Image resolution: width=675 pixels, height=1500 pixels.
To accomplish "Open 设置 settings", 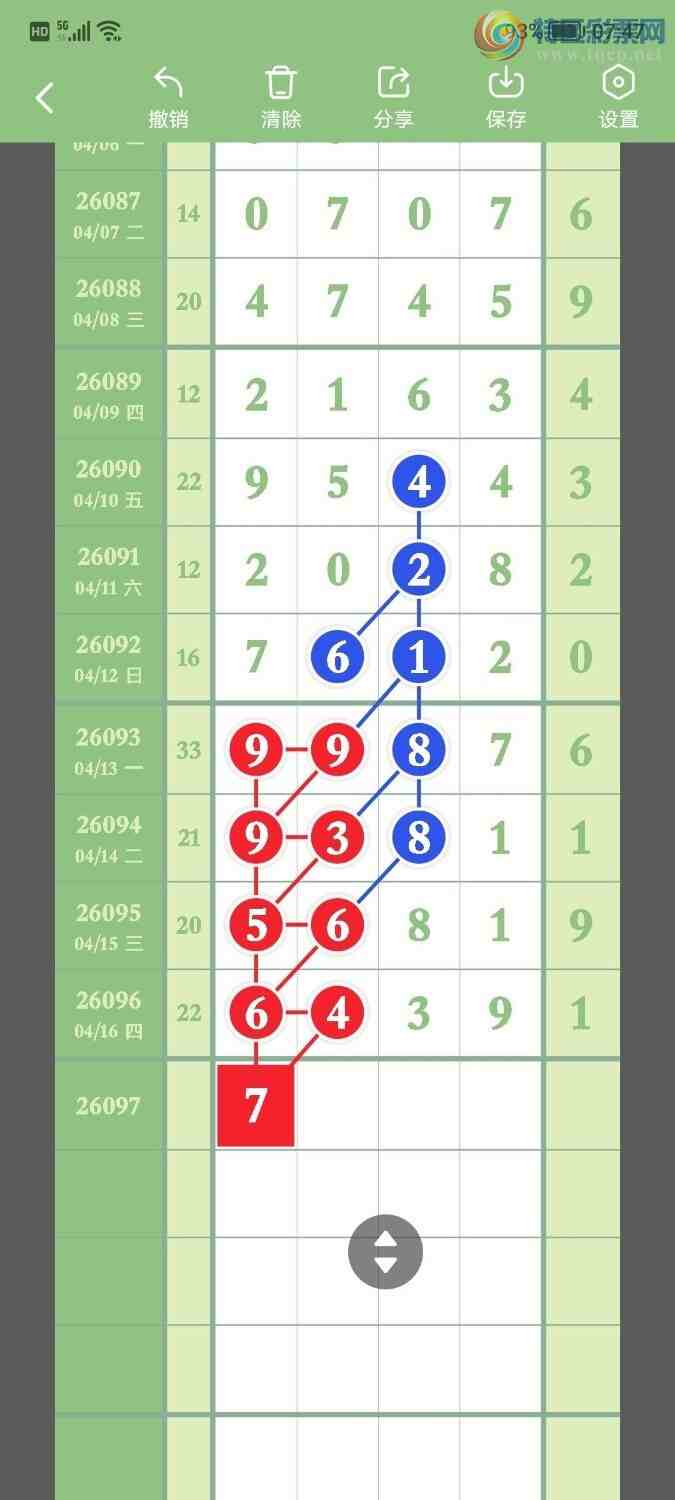I will pyautogui.click(x=618, y=97).
